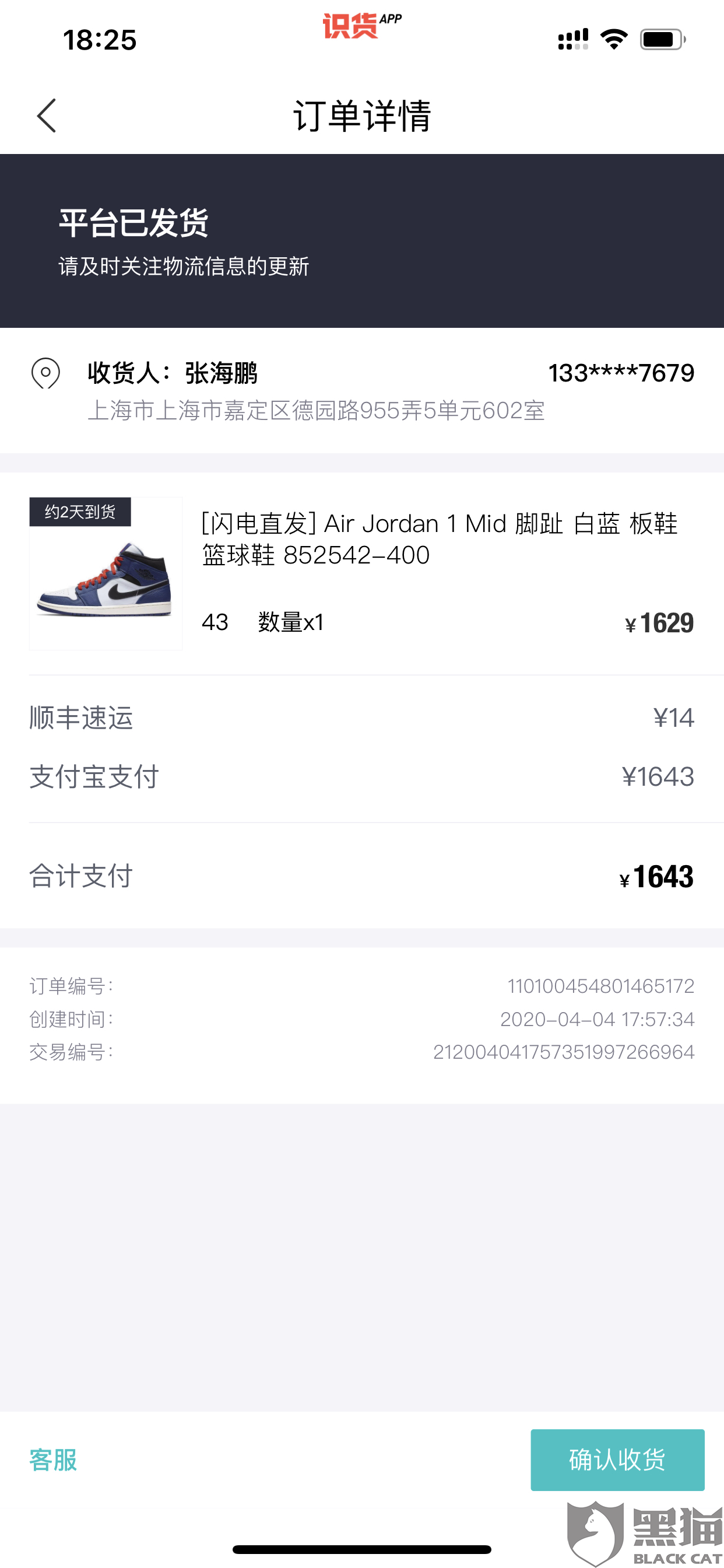Open the Air Jordan 1 Mid product image
This screenshot has height=1568, width=724.
tap(106, 573)
